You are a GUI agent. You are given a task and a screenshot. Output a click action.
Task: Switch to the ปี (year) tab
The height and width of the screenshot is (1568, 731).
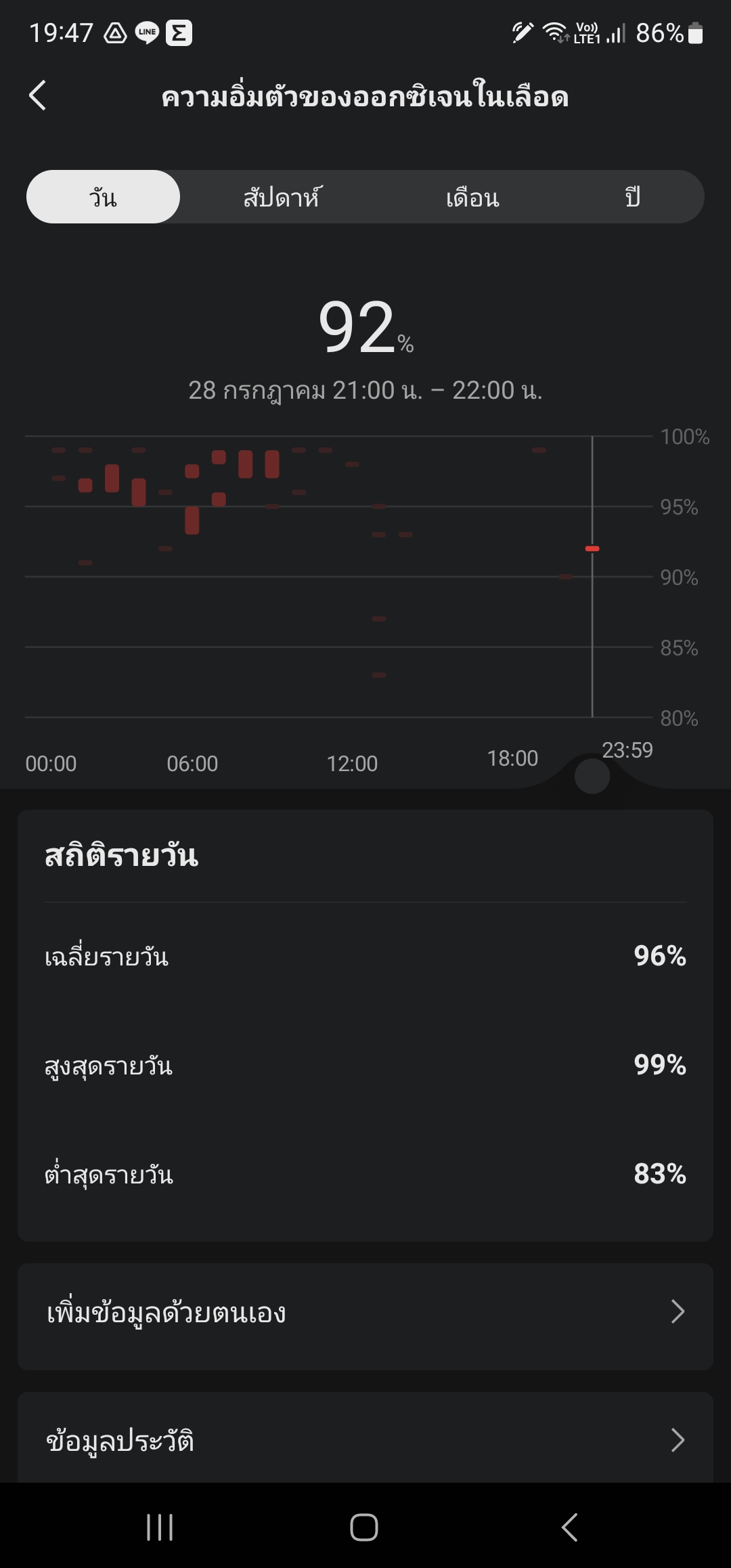(x=632, y=197)
